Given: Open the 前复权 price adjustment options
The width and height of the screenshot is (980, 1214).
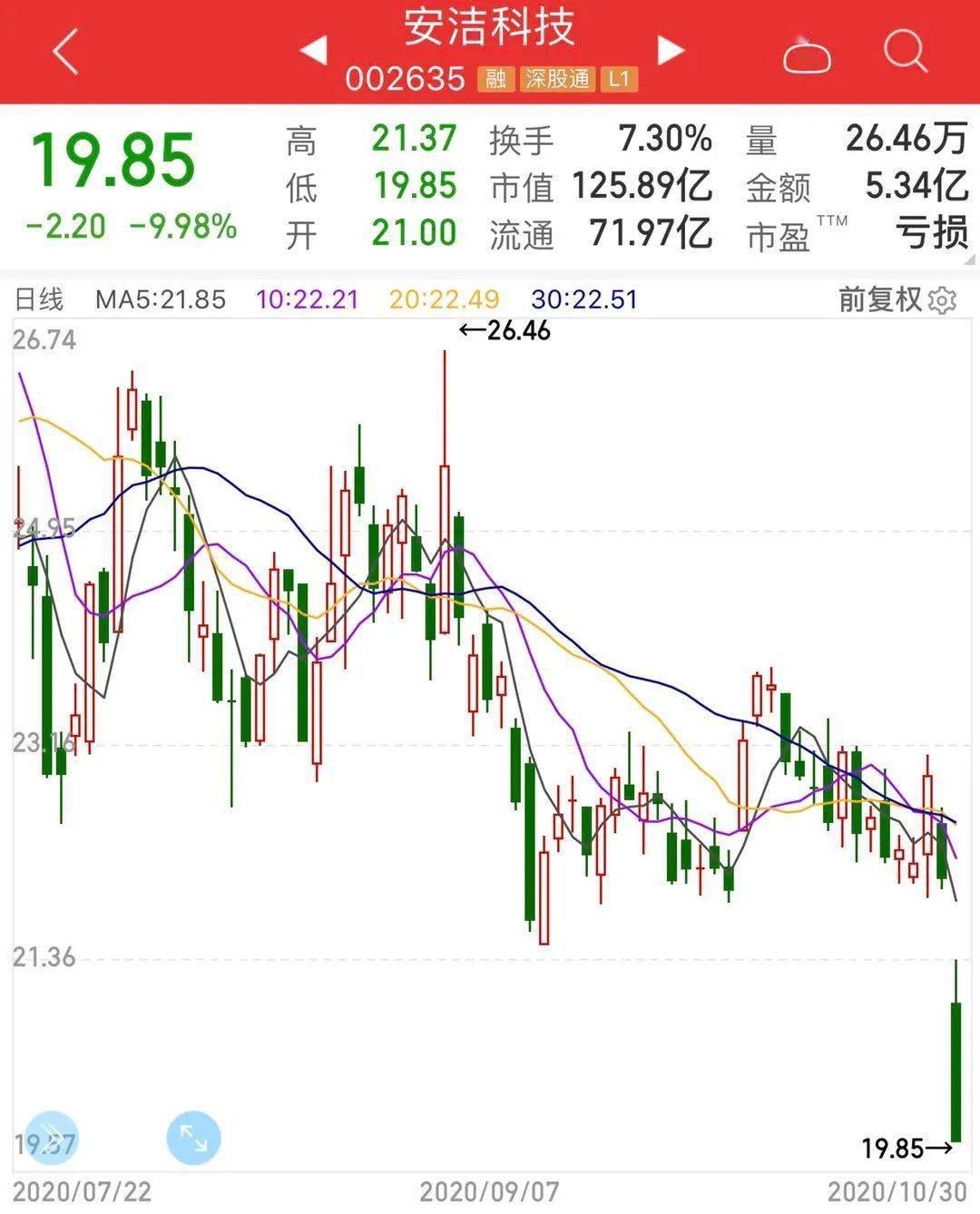Looking at the screenshot, I should coord(881,298).
